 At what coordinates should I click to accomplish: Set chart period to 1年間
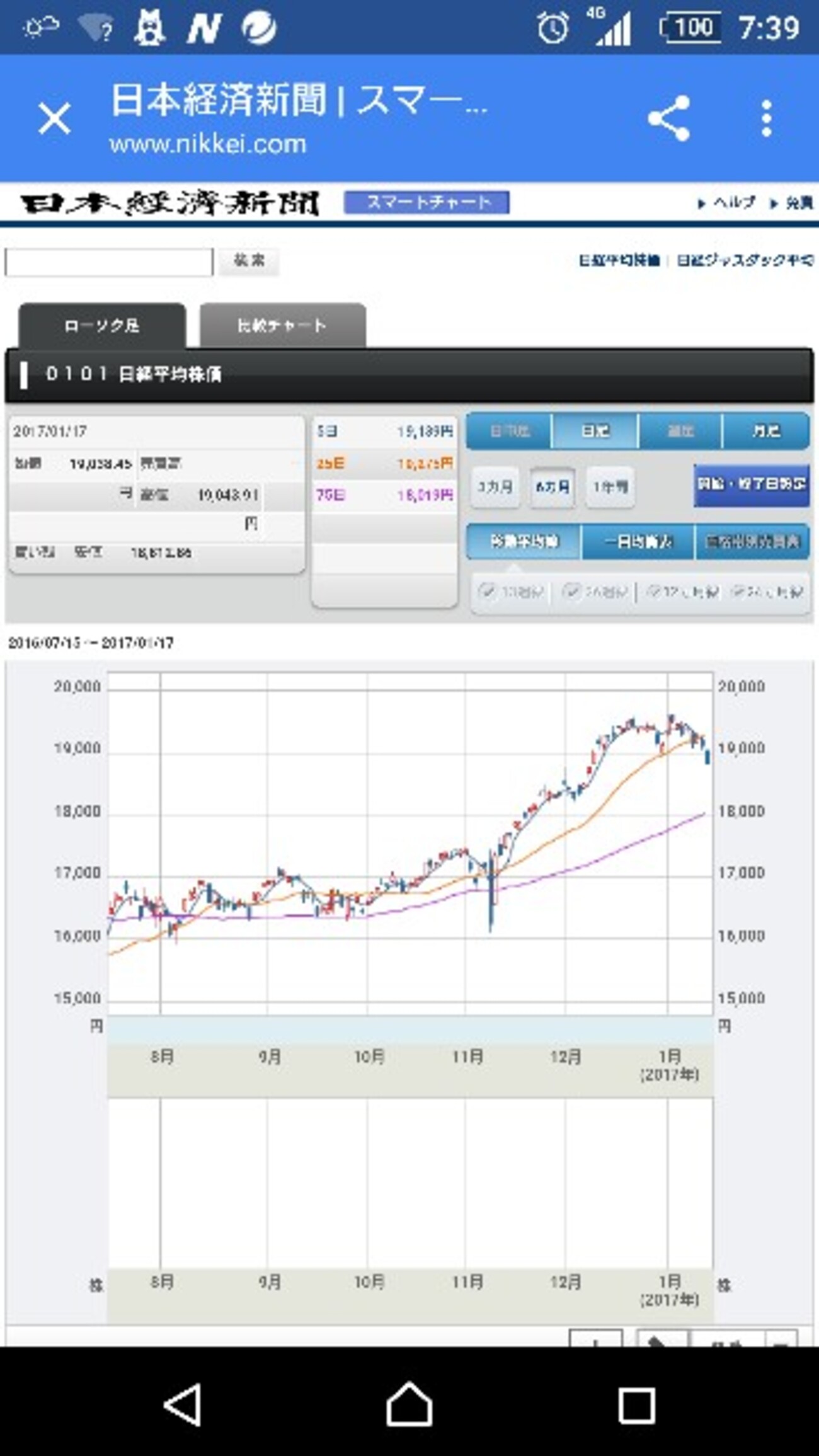click(x=610, y=487)
